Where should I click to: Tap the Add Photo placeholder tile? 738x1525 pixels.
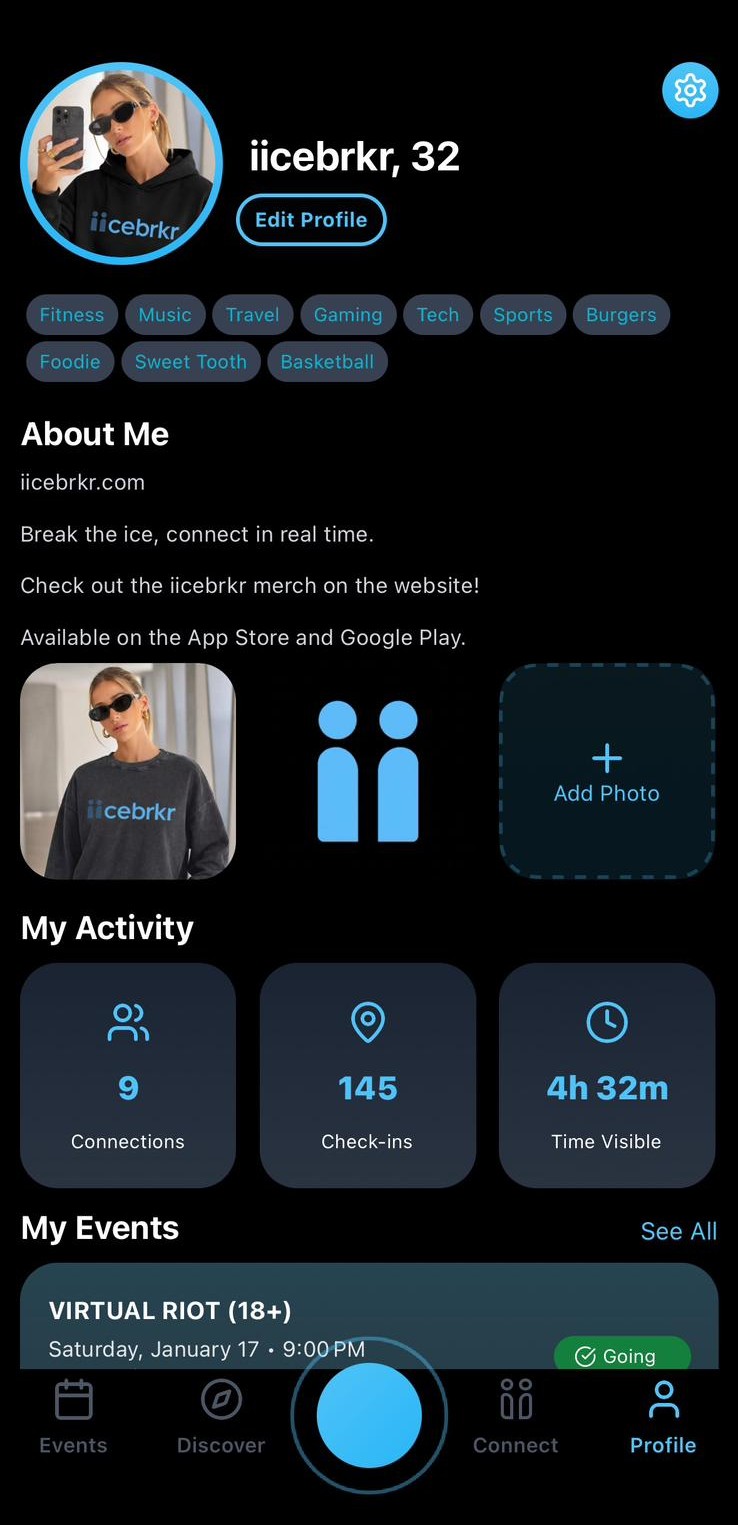point(607,771)
